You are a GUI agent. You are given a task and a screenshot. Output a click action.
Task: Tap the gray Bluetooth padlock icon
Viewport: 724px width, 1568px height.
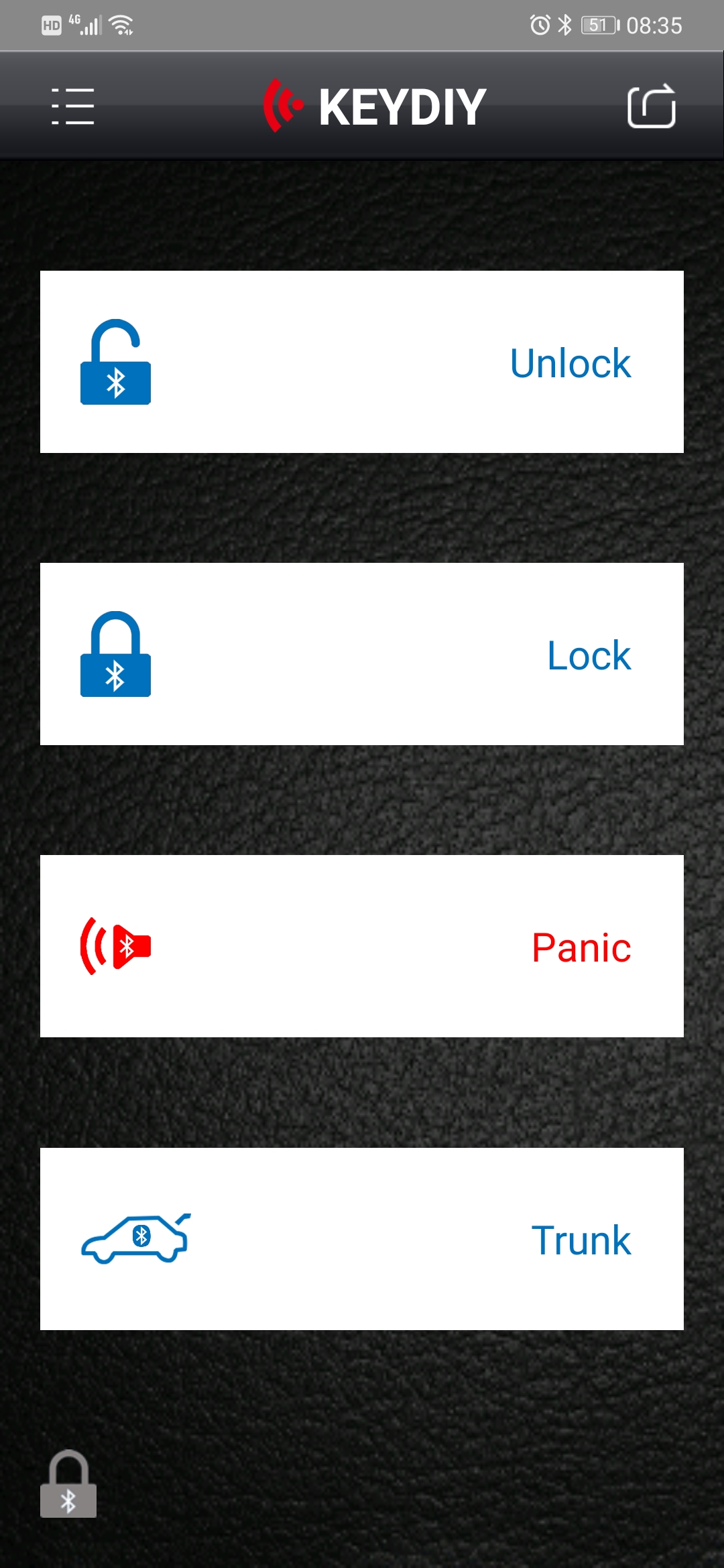pyautogui.click(x=68, y=1484)
